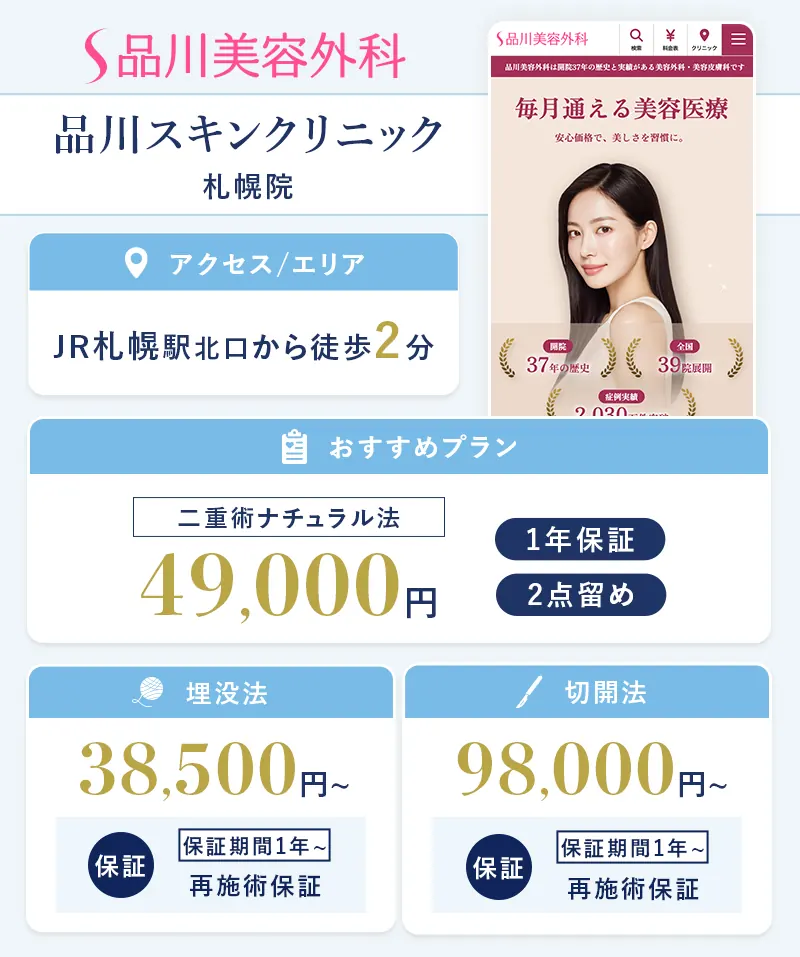Select the 検索 search magnifier icon
The height and width of the screenshot is (957, 800).
coord(636,35)
